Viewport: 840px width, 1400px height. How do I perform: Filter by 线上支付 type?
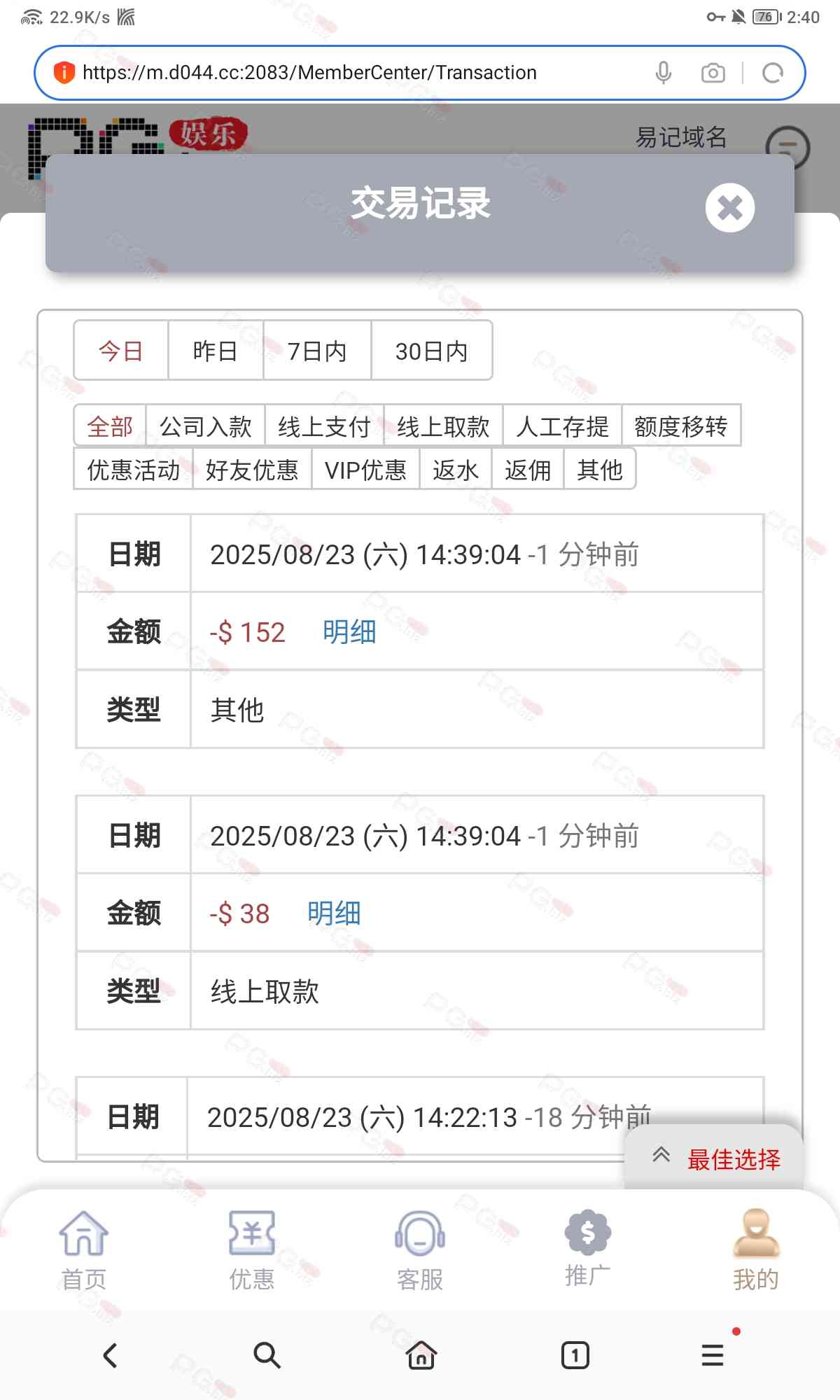[324, 426]
